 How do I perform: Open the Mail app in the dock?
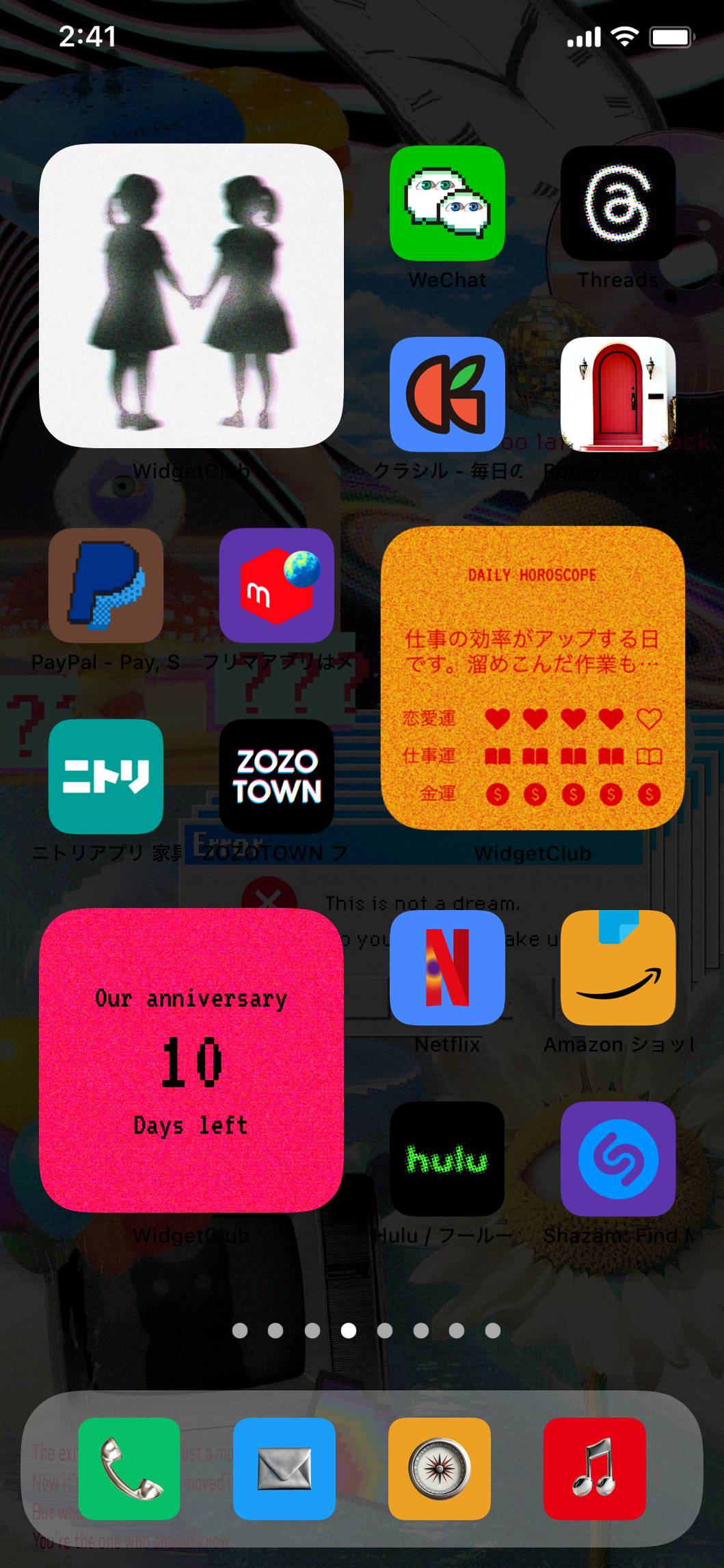284,1468
